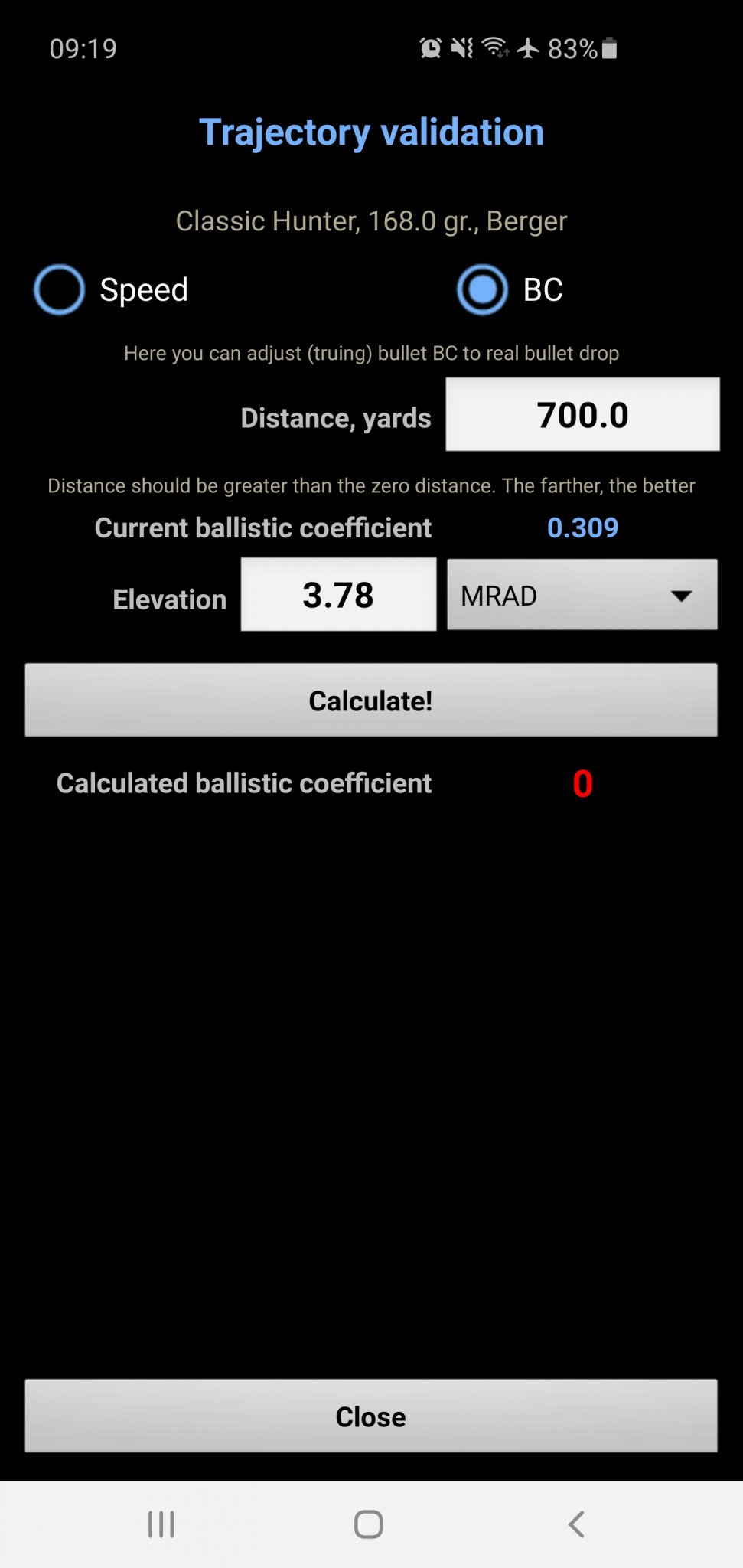Select the Speed radio button
The image size is (743, 1568).
(60, 290)
